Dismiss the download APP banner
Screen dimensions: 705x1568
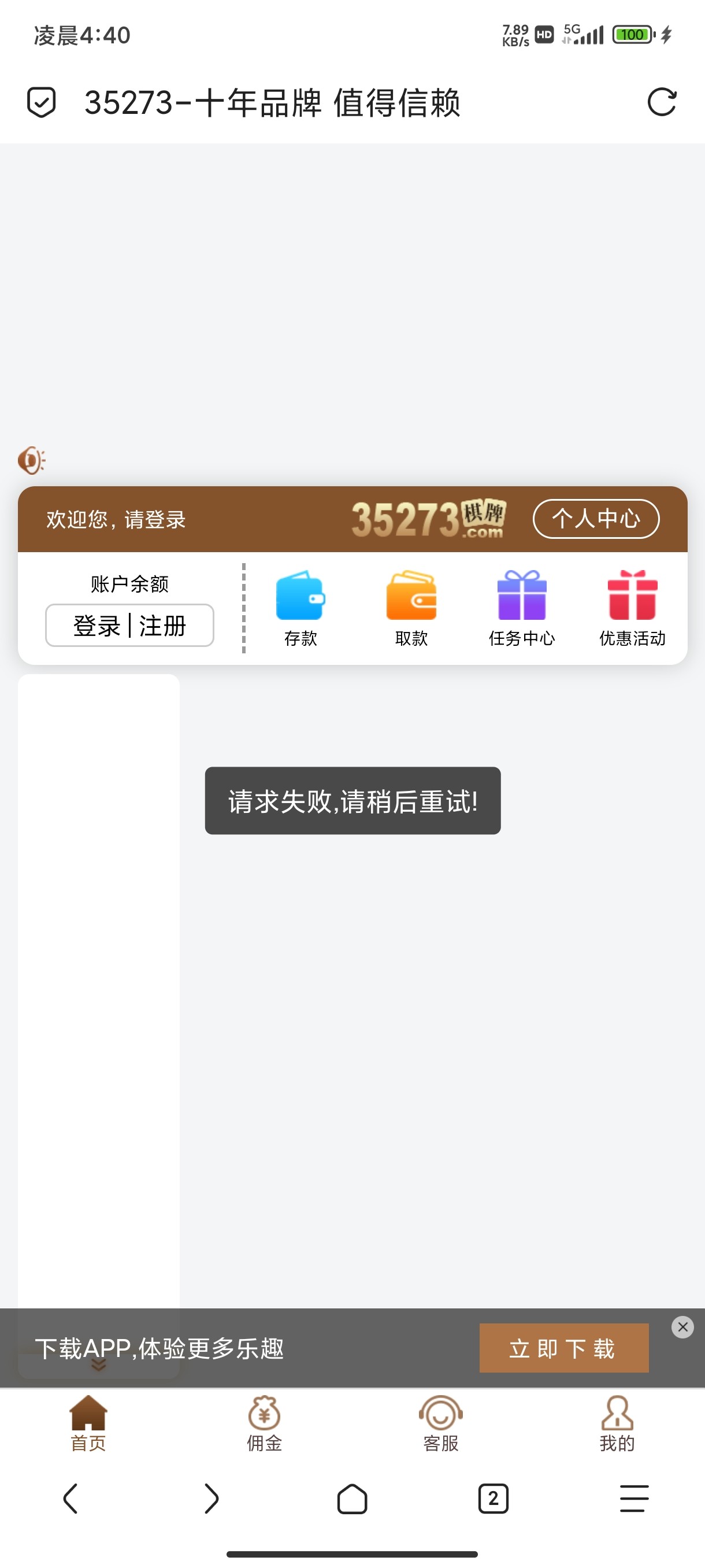click(682, 1327)
